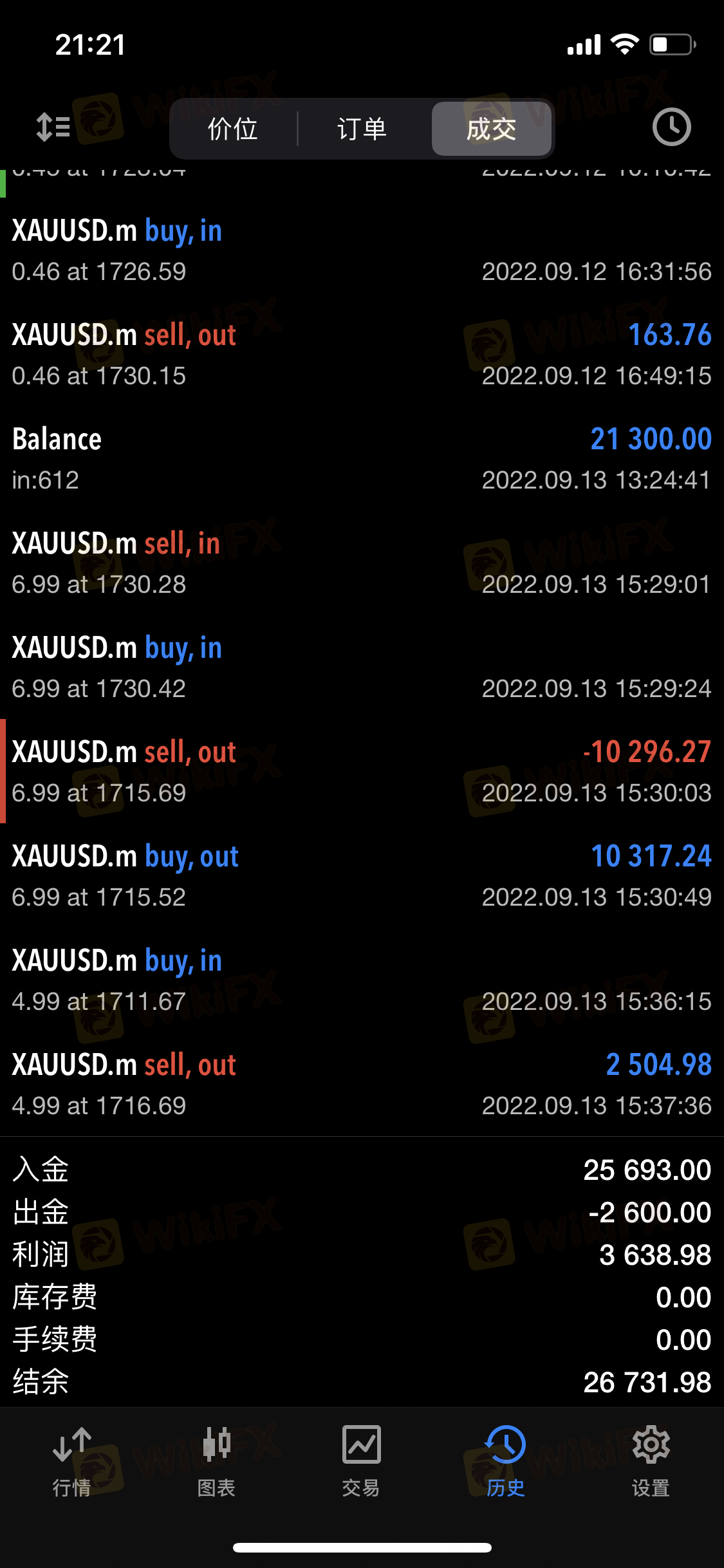Open the sell out deal with 2 504.98
Screen dimensions: 724x1568
[362, 1084]
